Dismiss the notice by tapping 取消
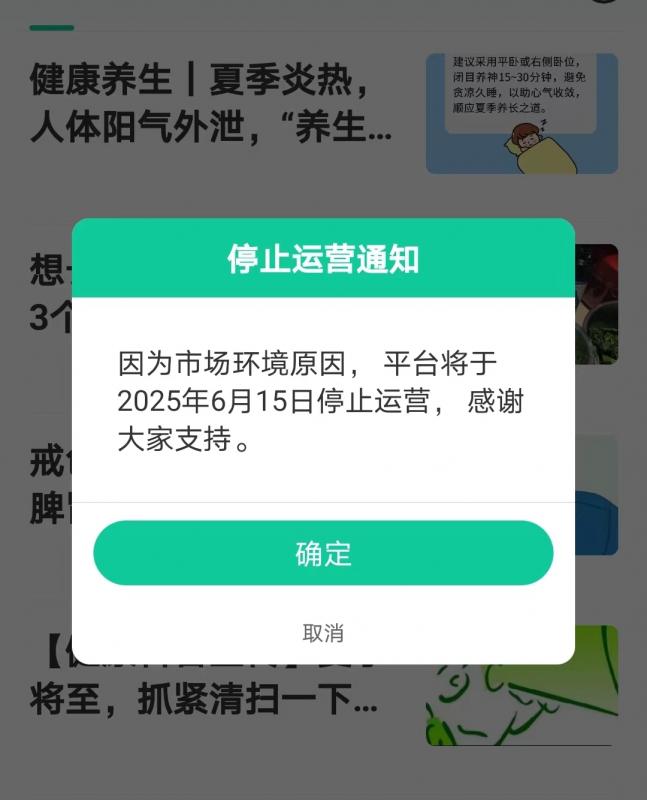 pyautogui.click(x=323, y=633)
